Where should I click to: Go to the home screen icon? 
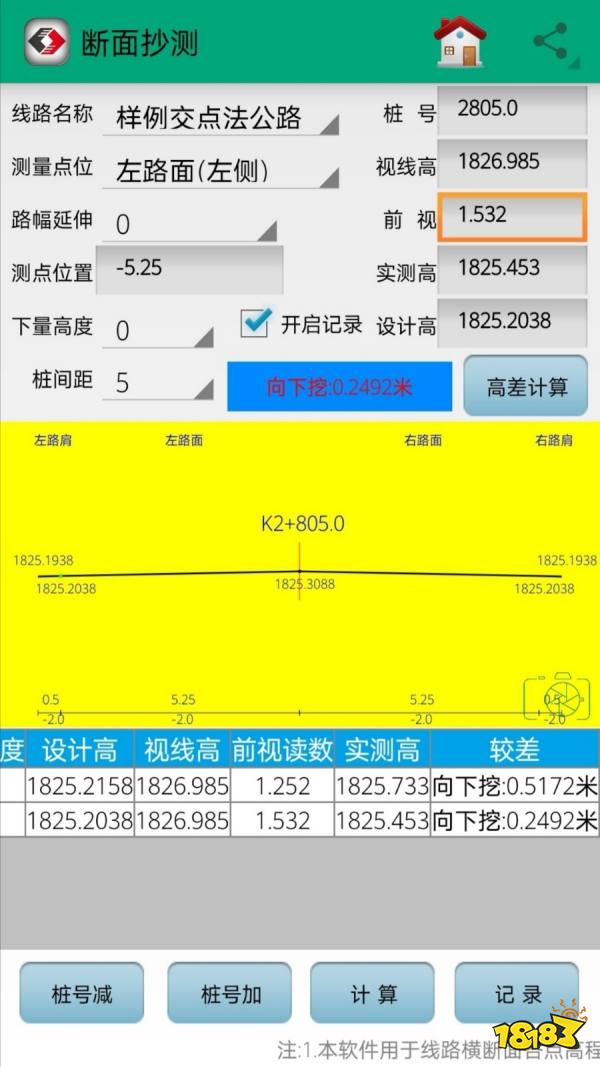[x=459, y=42]
